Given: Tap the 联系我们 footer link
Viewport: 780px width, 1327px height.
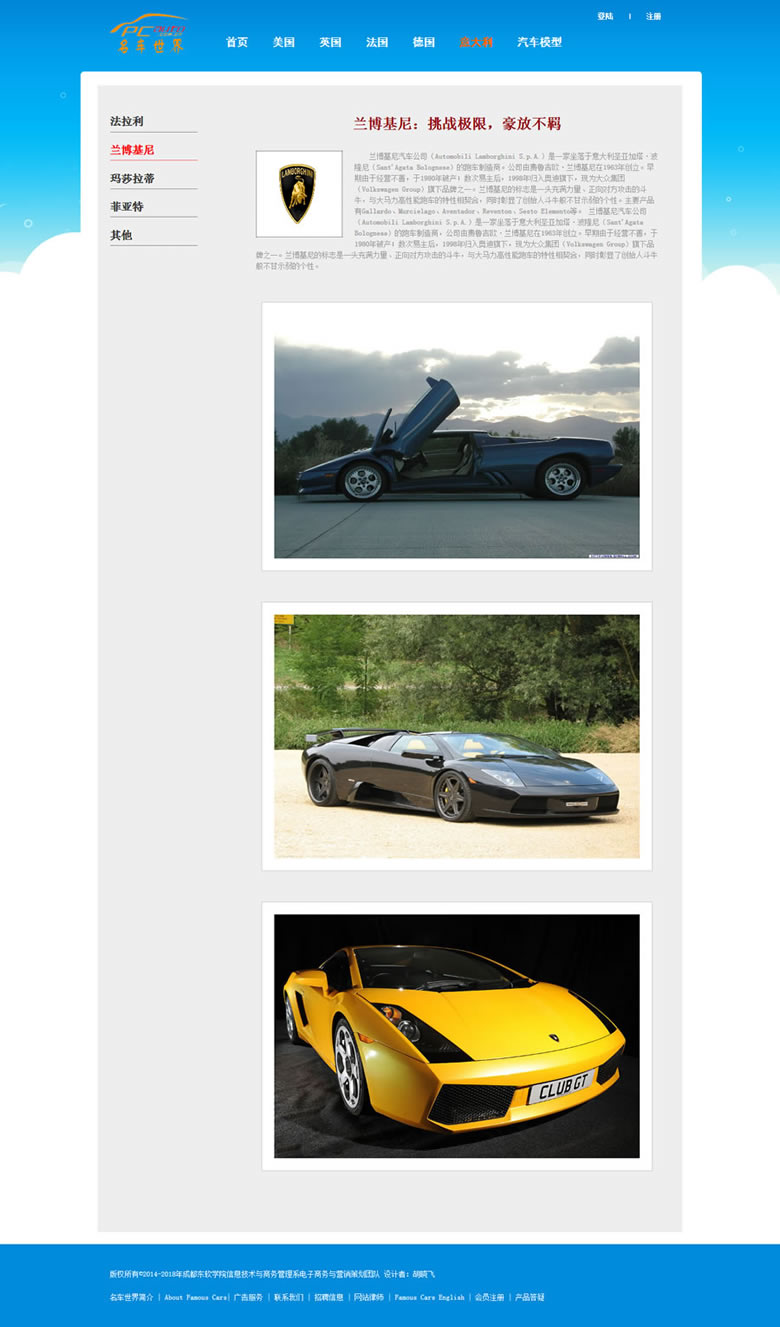Looking at the screenshot, I should [x=289, y=1297].
